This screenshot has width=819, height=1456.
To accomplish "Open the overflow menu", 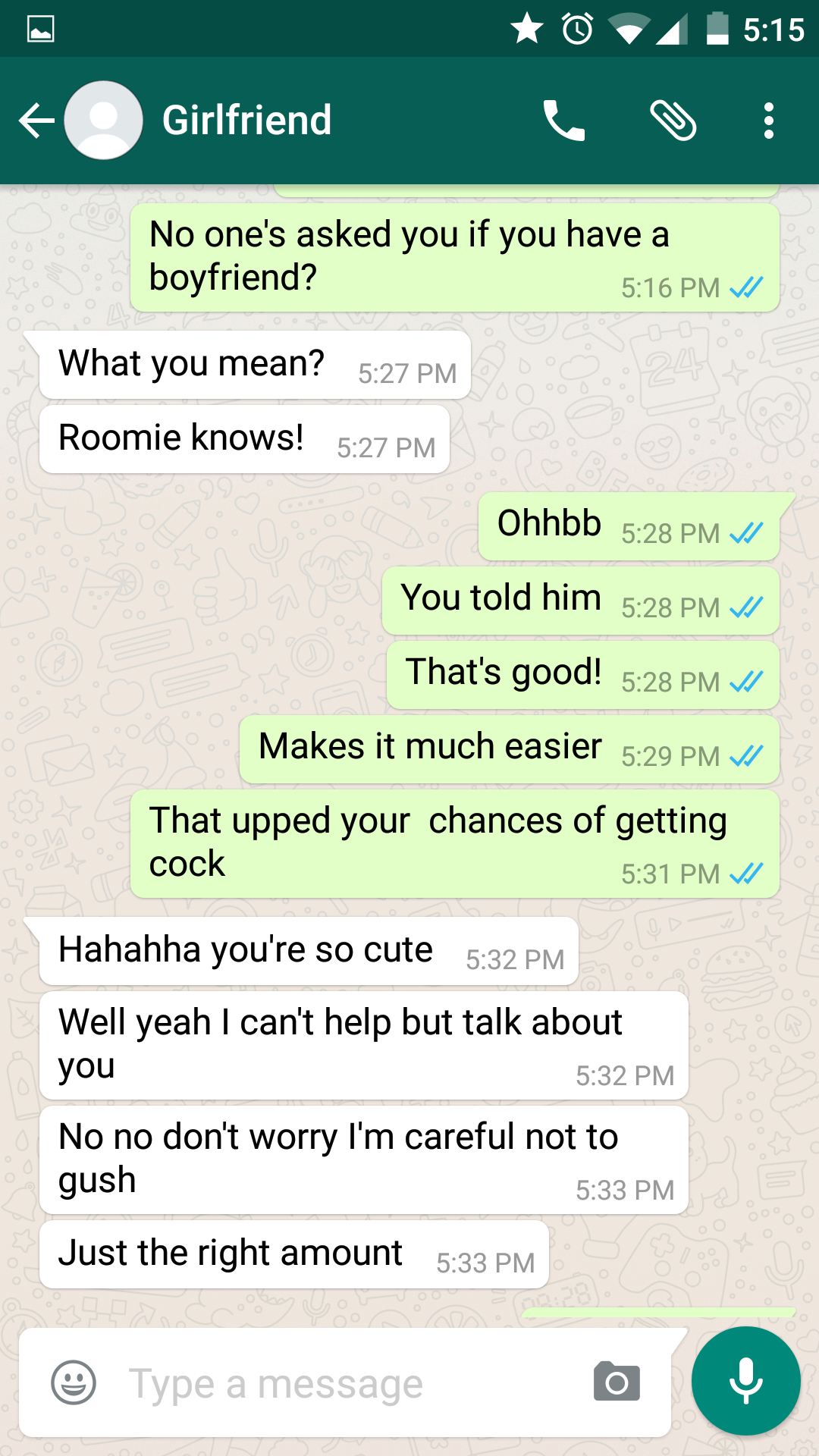I will [769, 121].
